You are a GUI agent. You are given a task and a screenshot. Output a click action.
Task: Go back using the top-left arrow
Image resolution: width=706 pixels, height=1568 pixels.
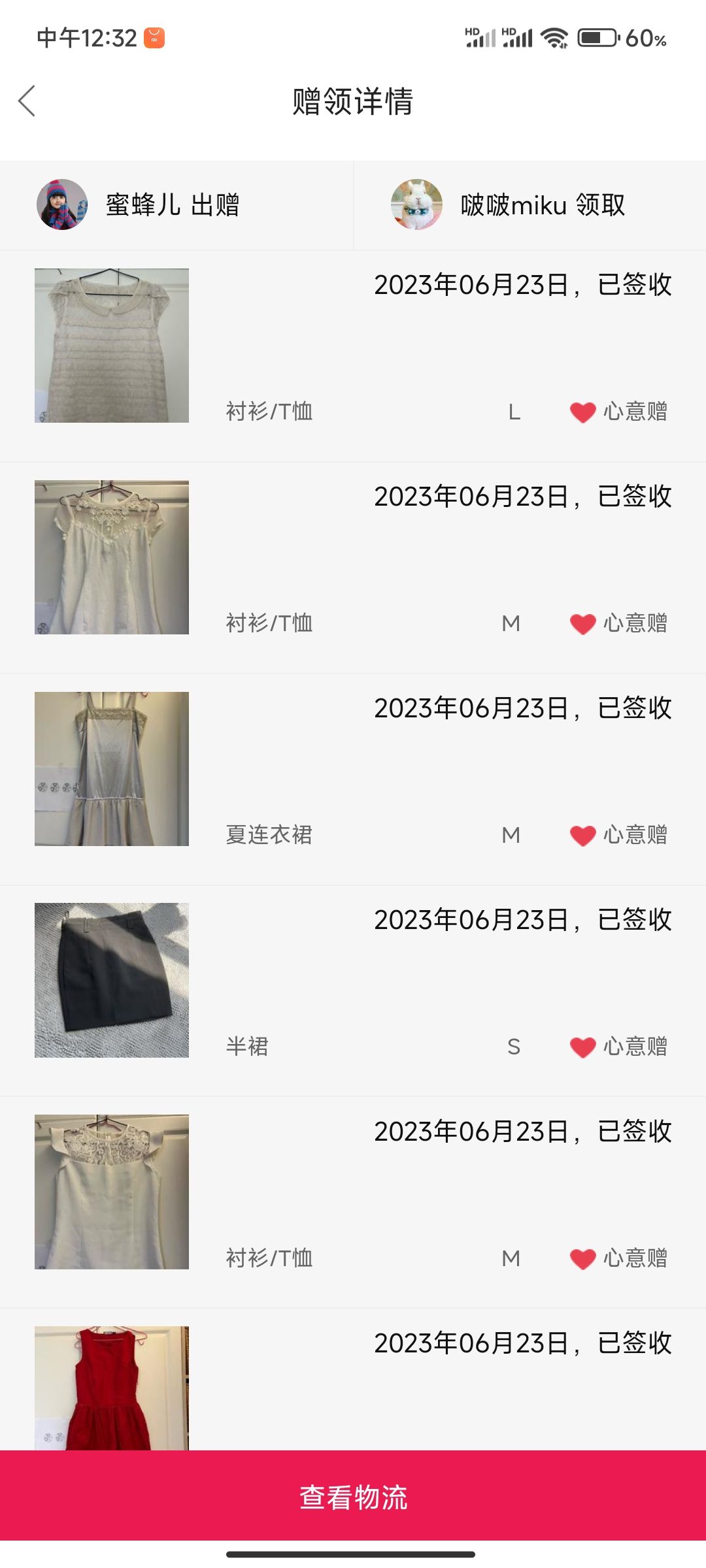pyautogui.click(x=27, y=101)
